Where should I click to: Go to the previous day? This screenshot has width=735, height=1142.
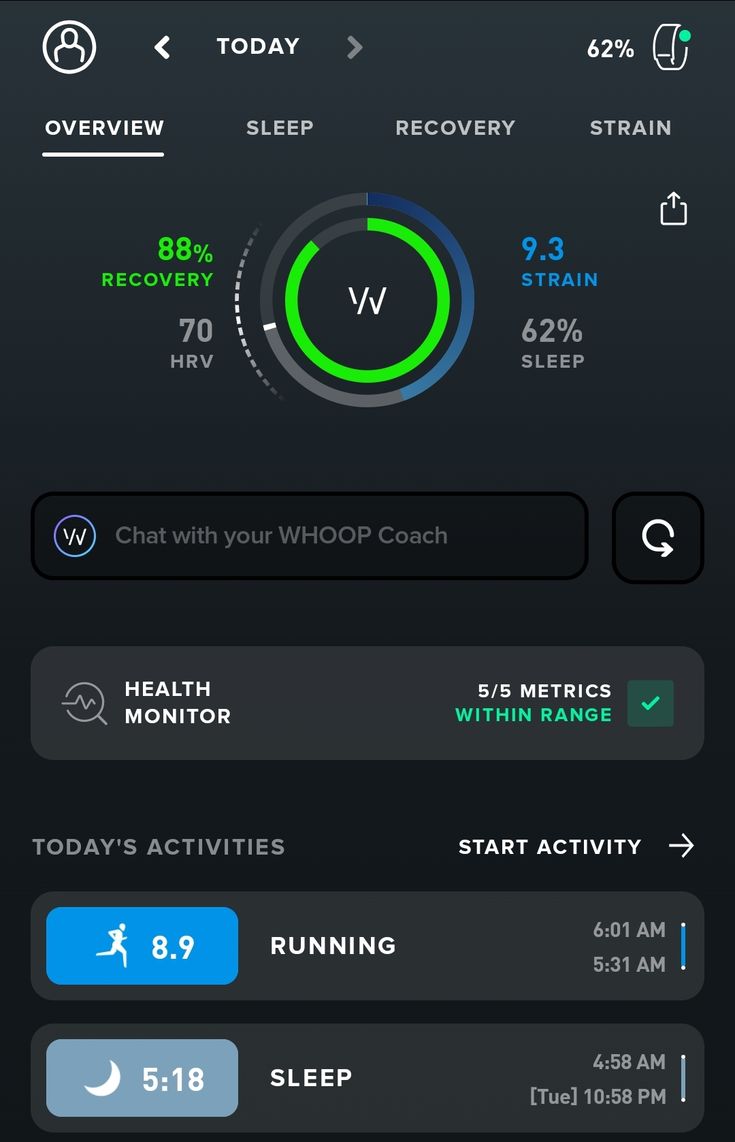[x=162, y=47]
